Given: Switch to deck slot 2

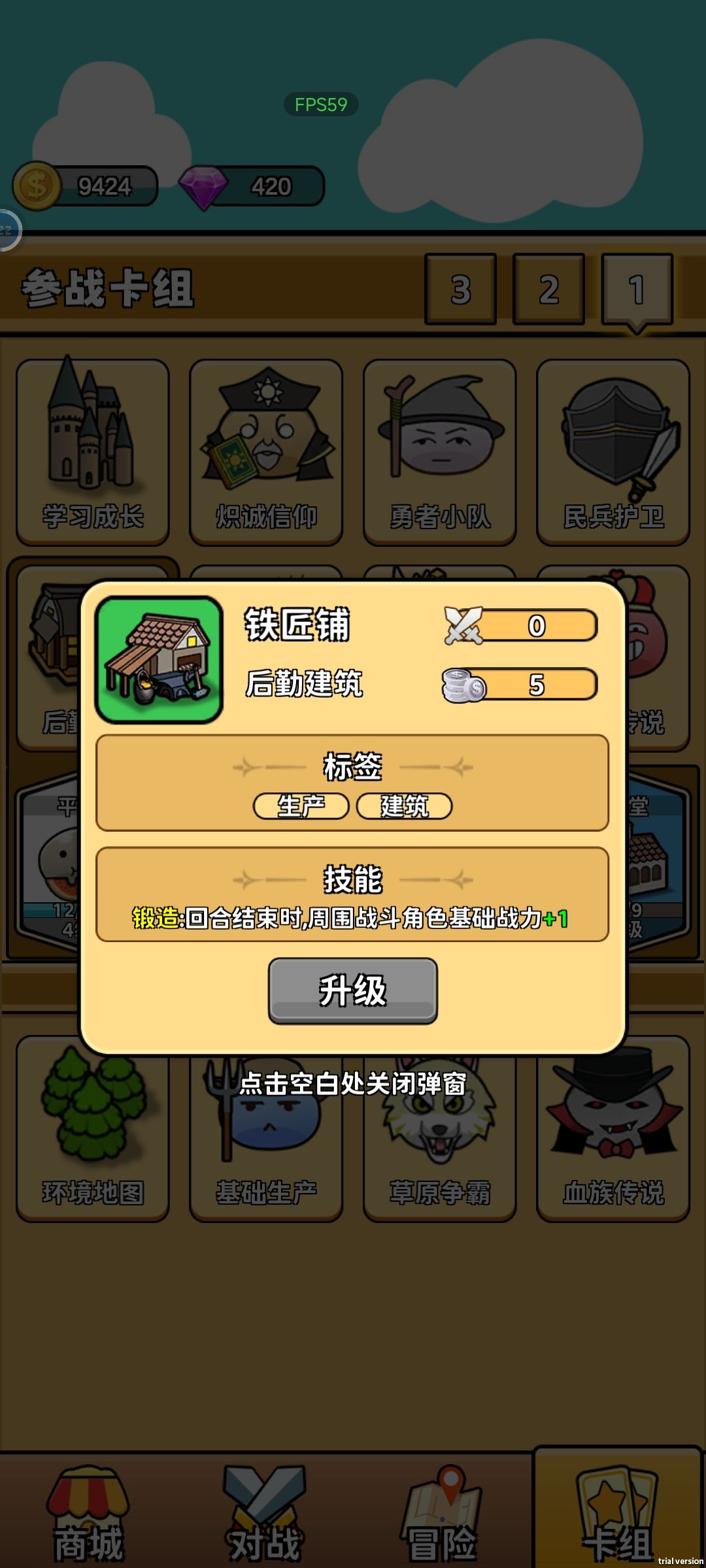Looking at the screenshot, I should coord(549,289).
